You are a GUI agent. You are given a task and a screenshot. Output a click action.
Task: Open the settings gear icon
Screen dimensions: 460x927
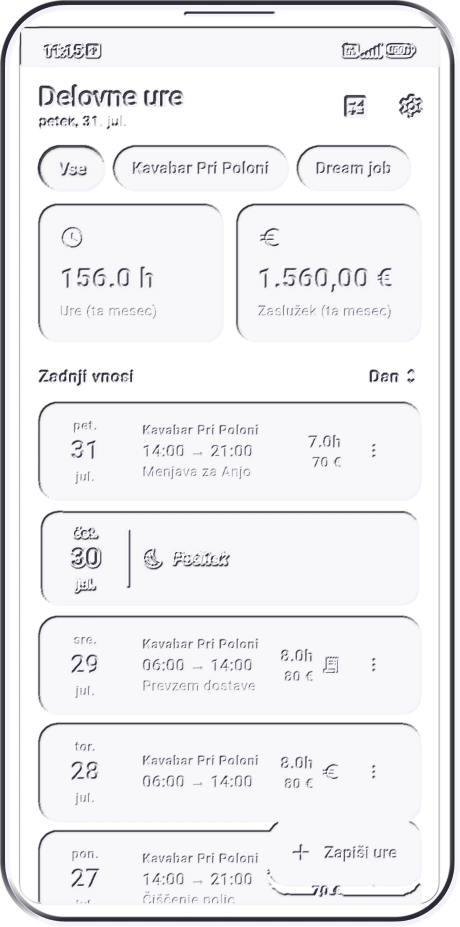coord(410,106)
